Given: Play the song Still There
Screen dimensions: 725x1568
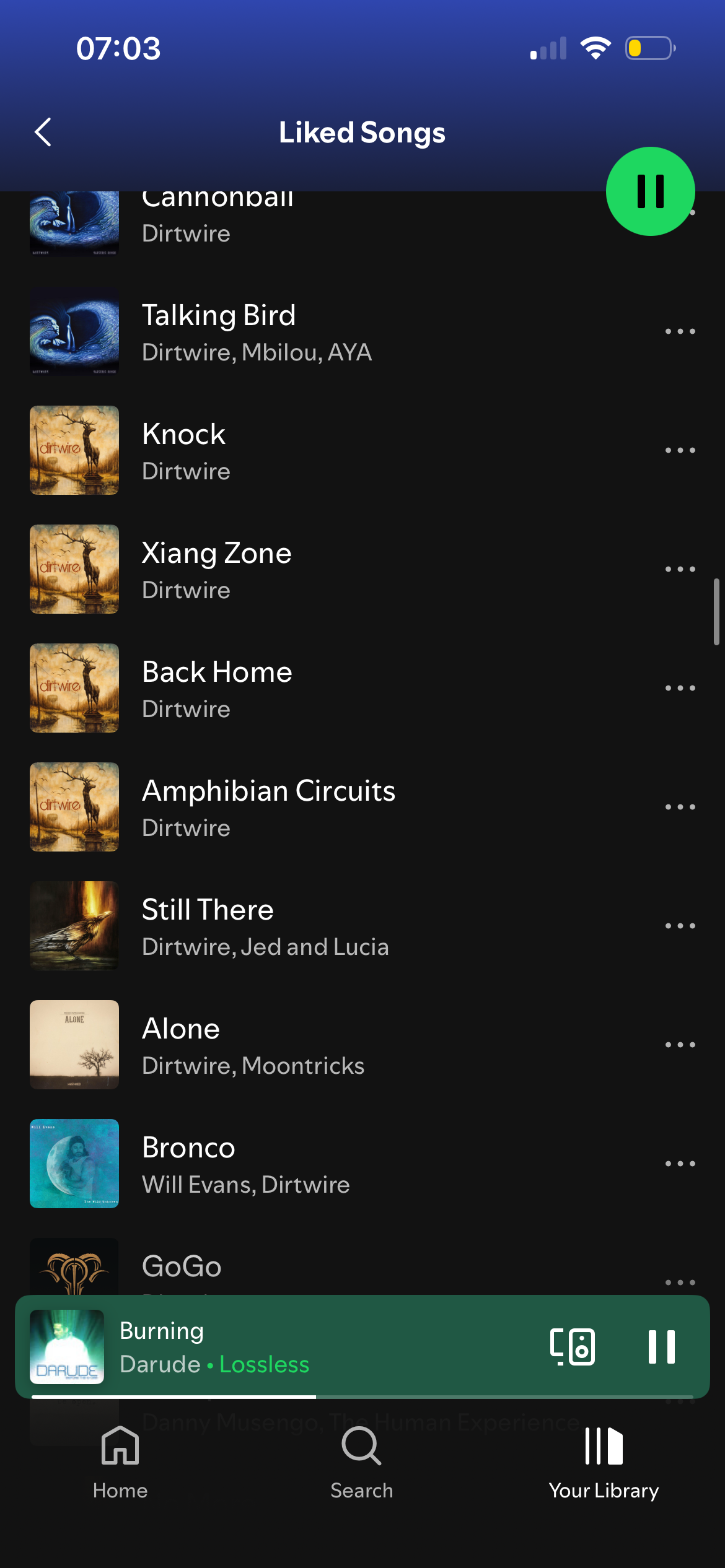Looking at the screenshot, I should click(x=310, y=927).
